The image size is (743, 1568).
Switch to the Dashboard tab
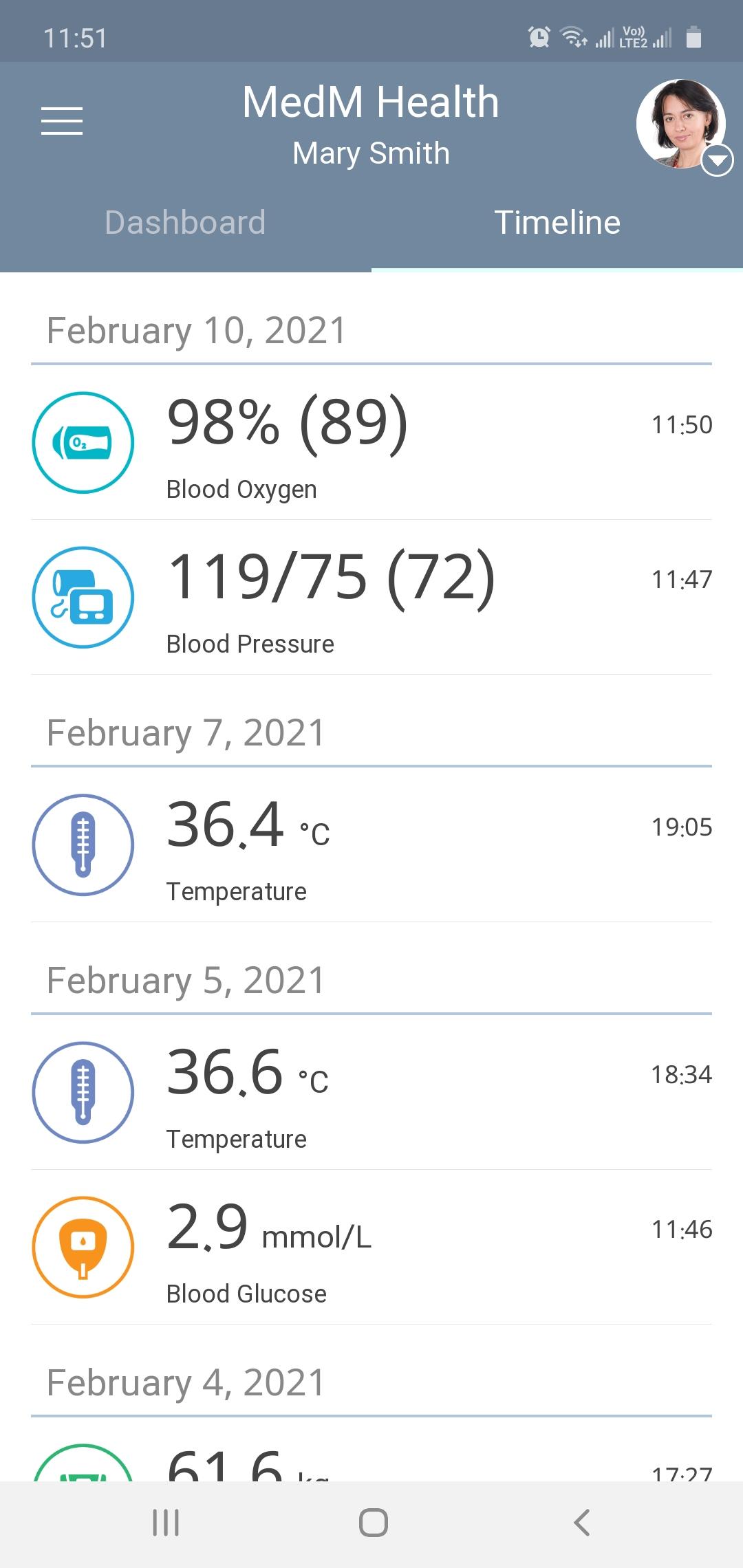point(185,221)
